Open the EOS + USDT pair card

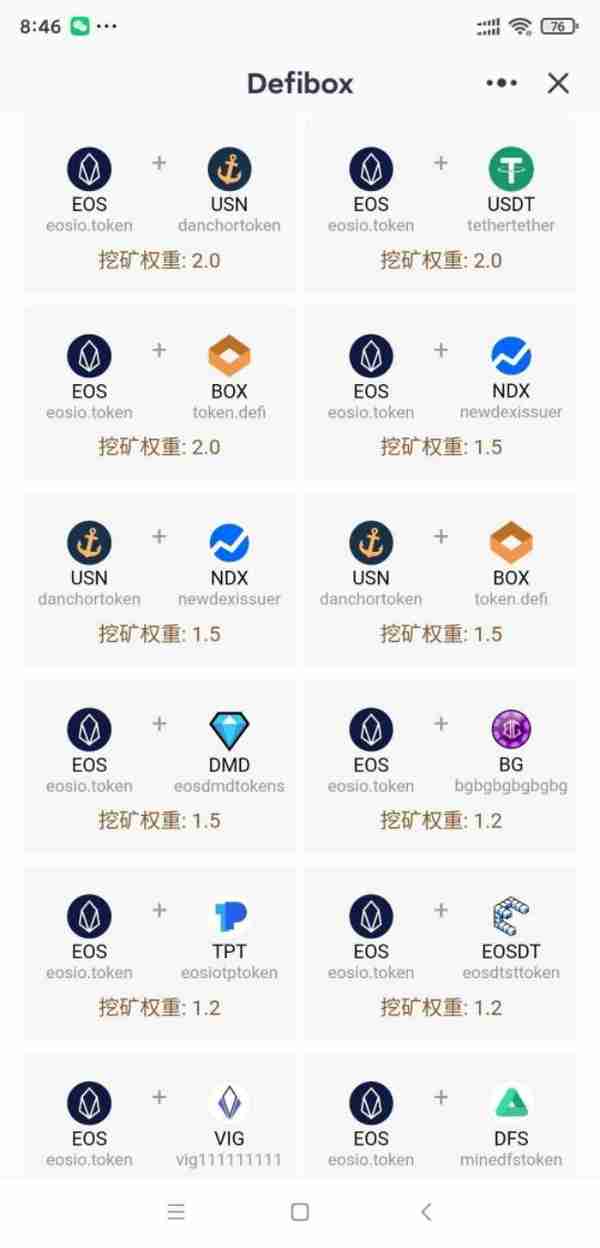point(440,206)
